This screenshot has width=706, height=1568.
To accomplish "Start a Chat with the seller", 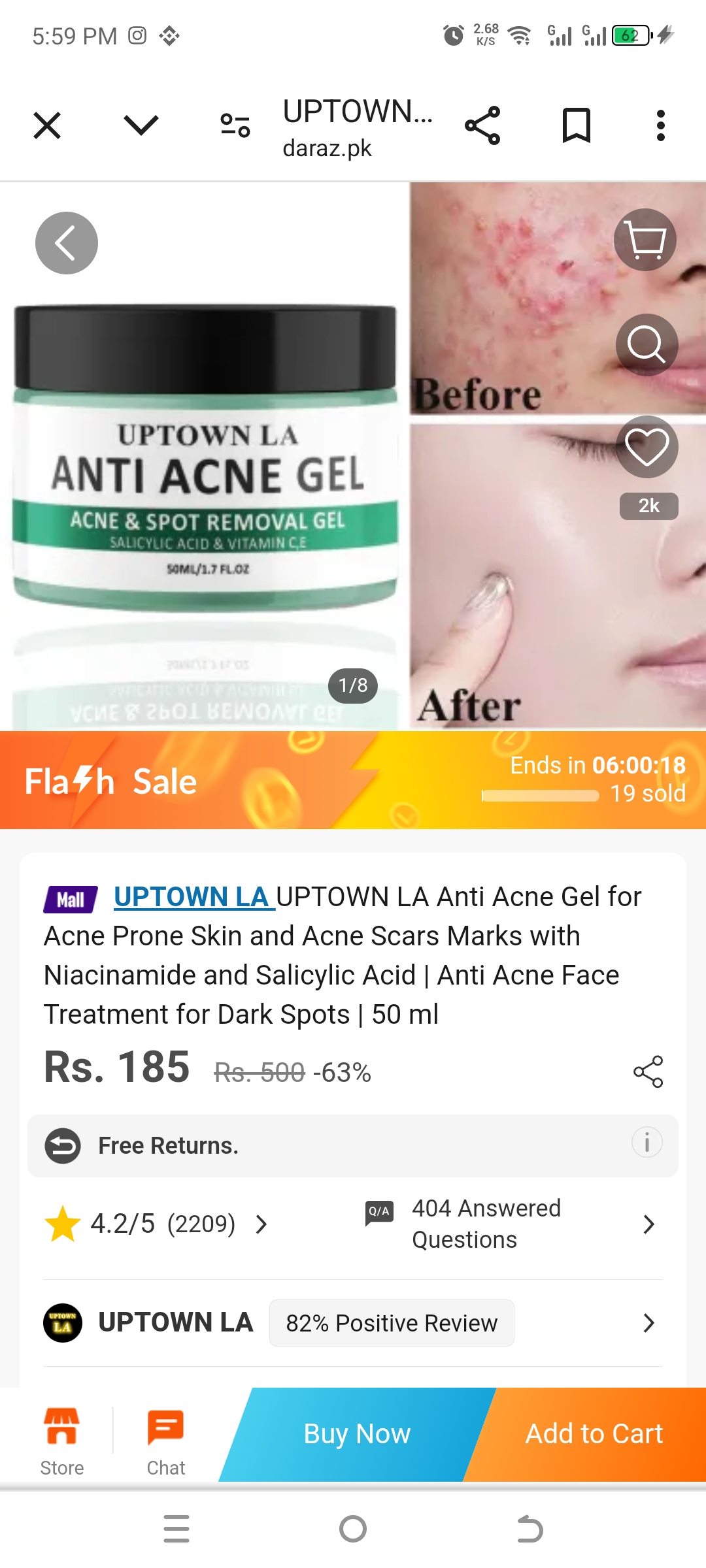I will [x=165, y=1441].
